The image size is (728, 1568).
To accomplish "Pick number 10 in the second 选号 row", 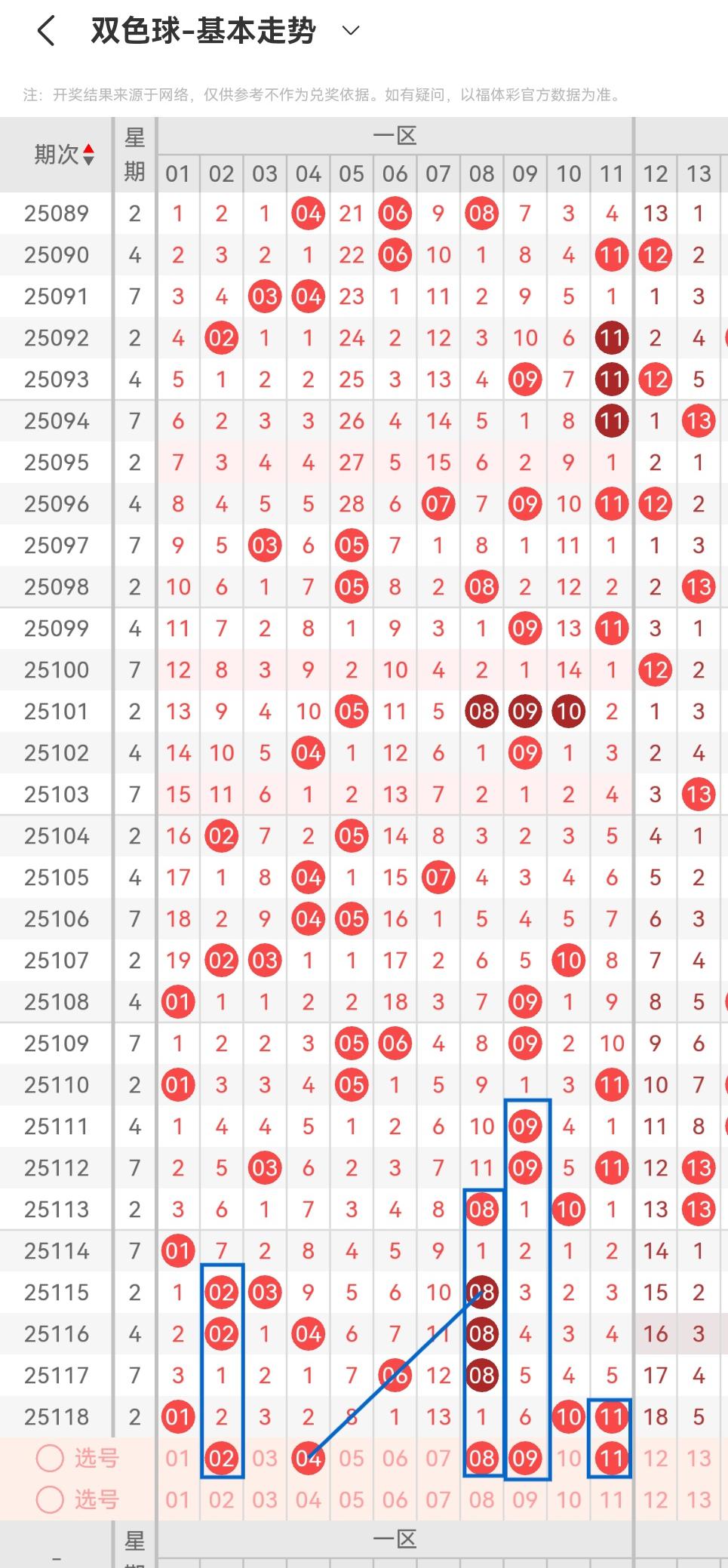I will (568, 1499).
